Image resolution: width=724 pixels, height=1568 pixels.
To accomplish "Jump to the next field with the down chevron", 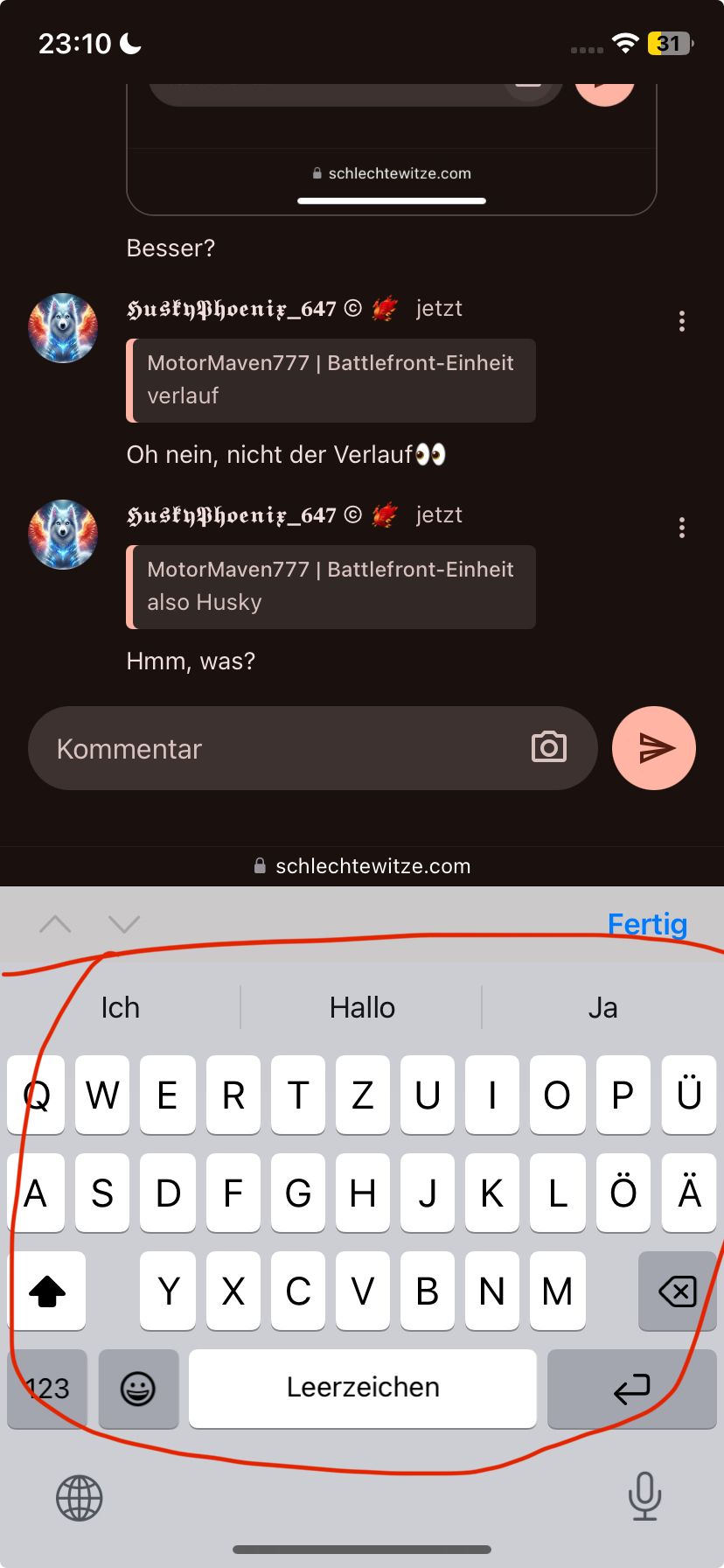I will tap(124, 924).
